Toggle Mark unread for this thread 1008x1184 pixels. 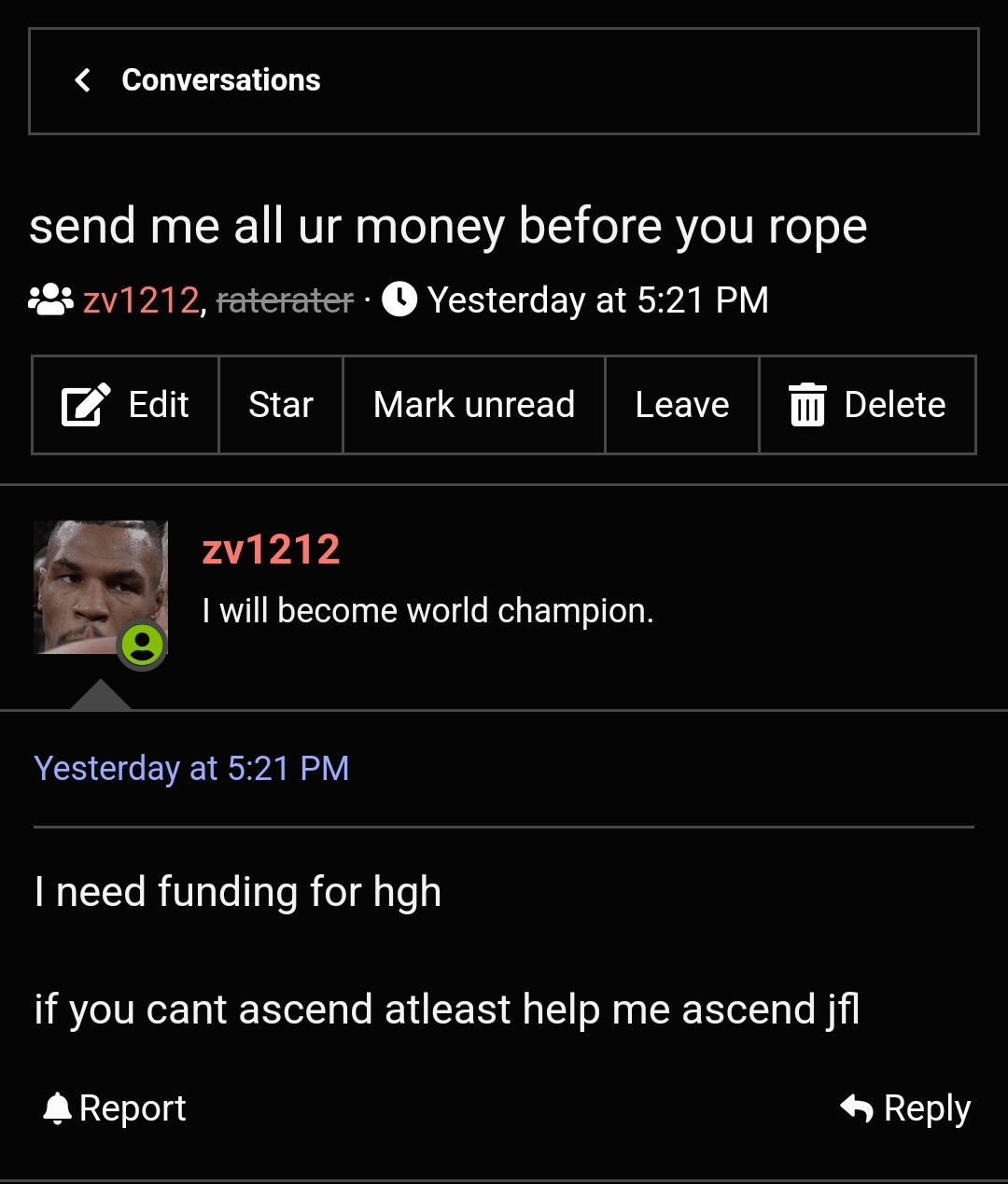tap(474, 404)
